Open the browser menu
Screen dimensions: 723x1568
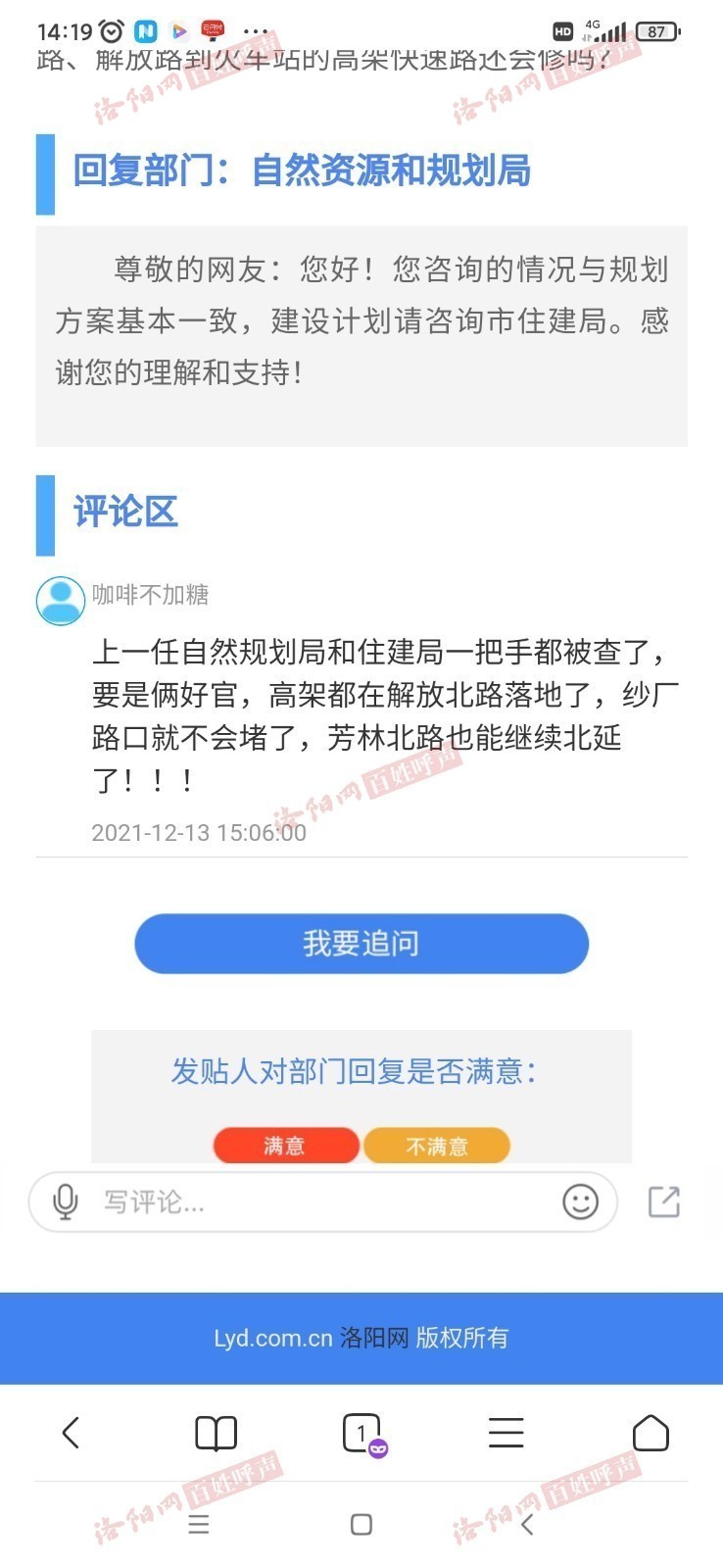[x=506, y=1433]
